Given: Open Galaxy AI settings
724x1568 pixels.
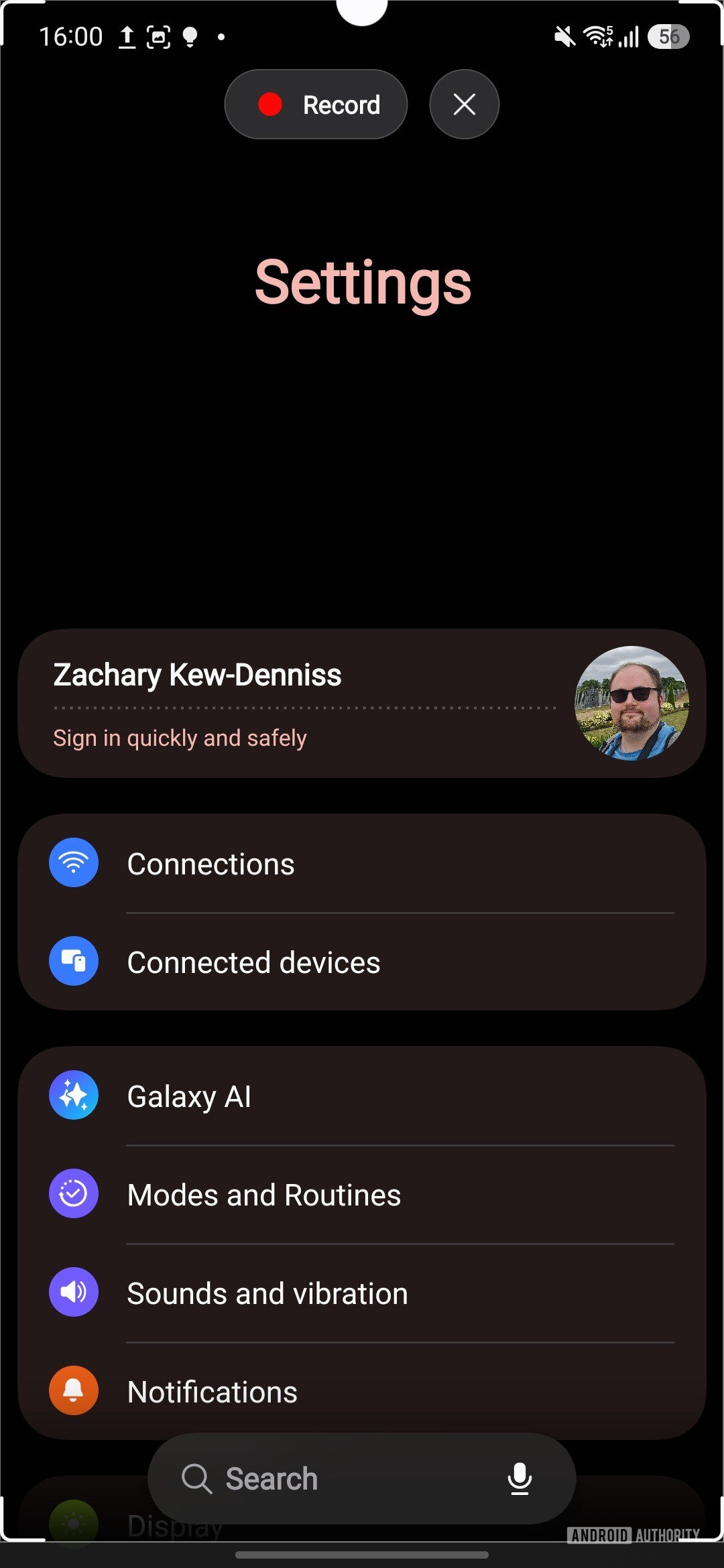Looking at the screenshot, I should (x=362, y=1096).
